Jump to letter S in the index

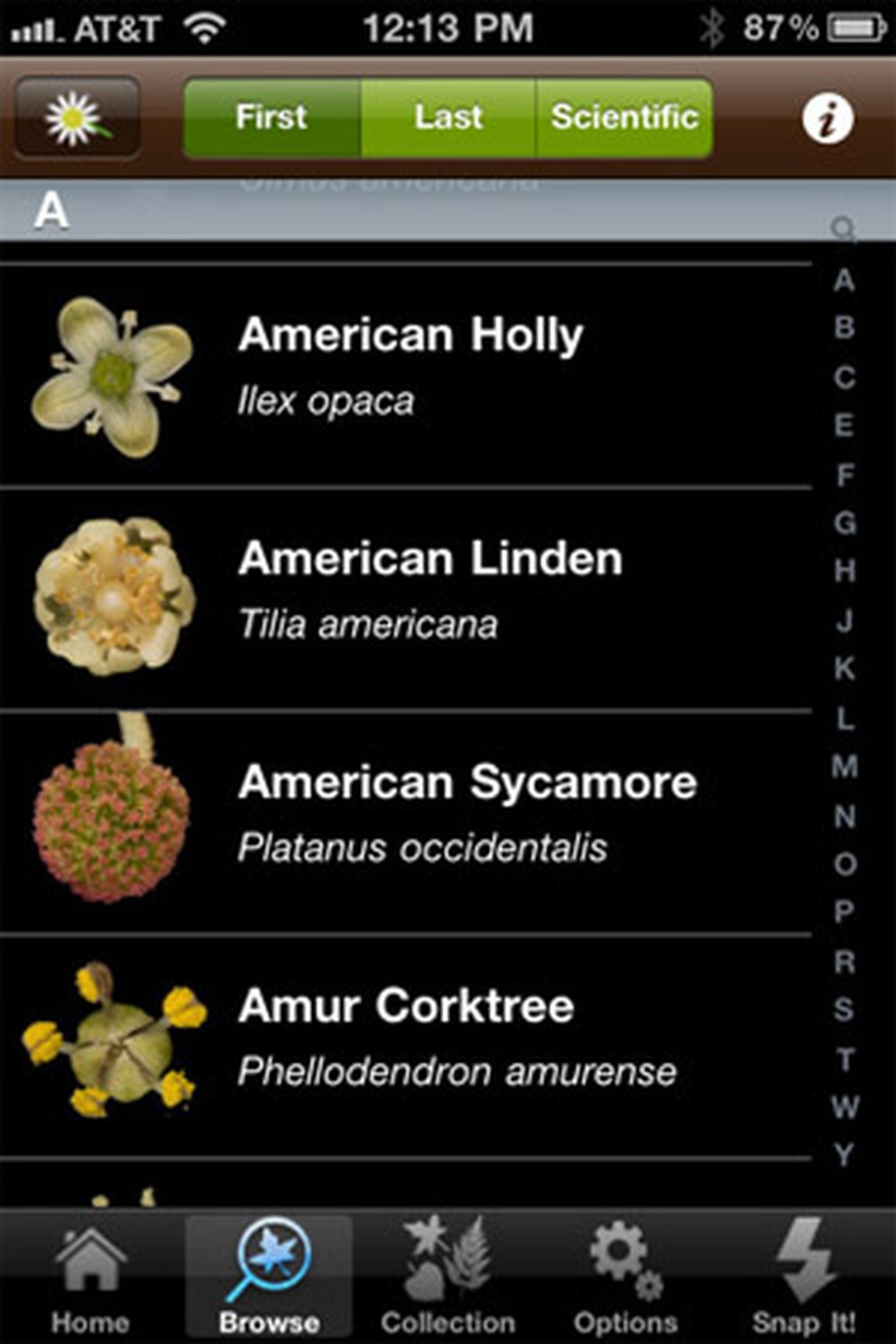[x=844, y=1009]
